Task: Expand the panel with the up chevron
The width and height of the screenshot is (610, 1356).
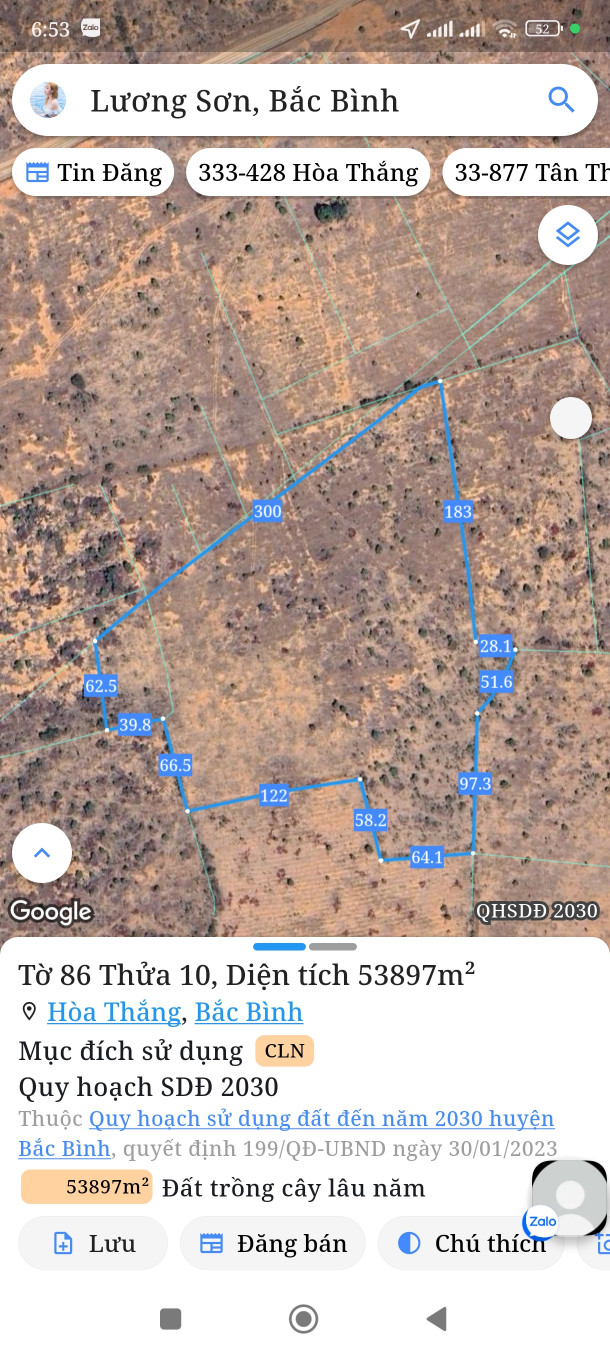Action: point(42,853)
